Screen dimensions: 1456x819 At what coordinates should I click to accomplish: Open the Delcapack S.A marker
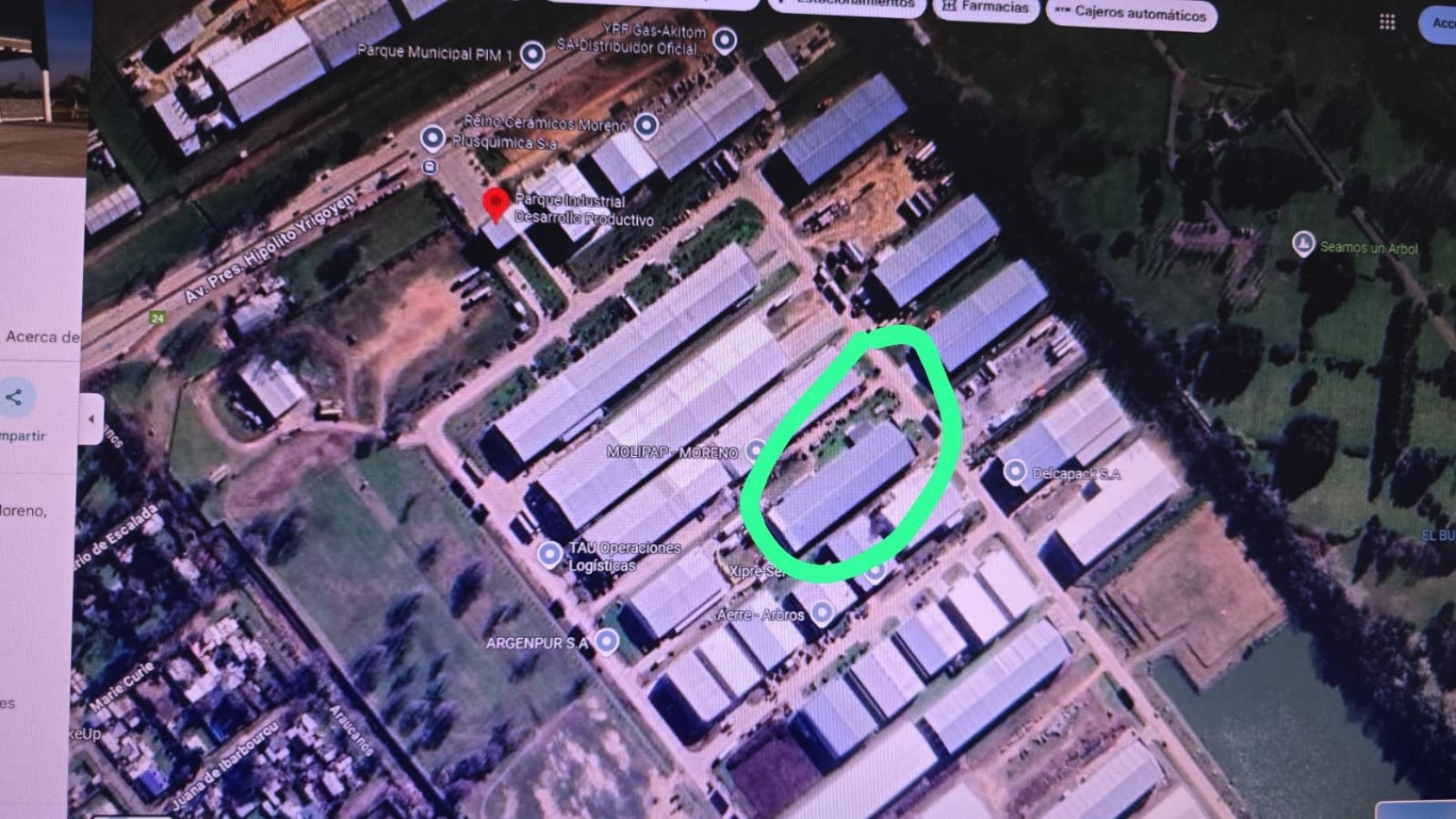coord(1015,472)
